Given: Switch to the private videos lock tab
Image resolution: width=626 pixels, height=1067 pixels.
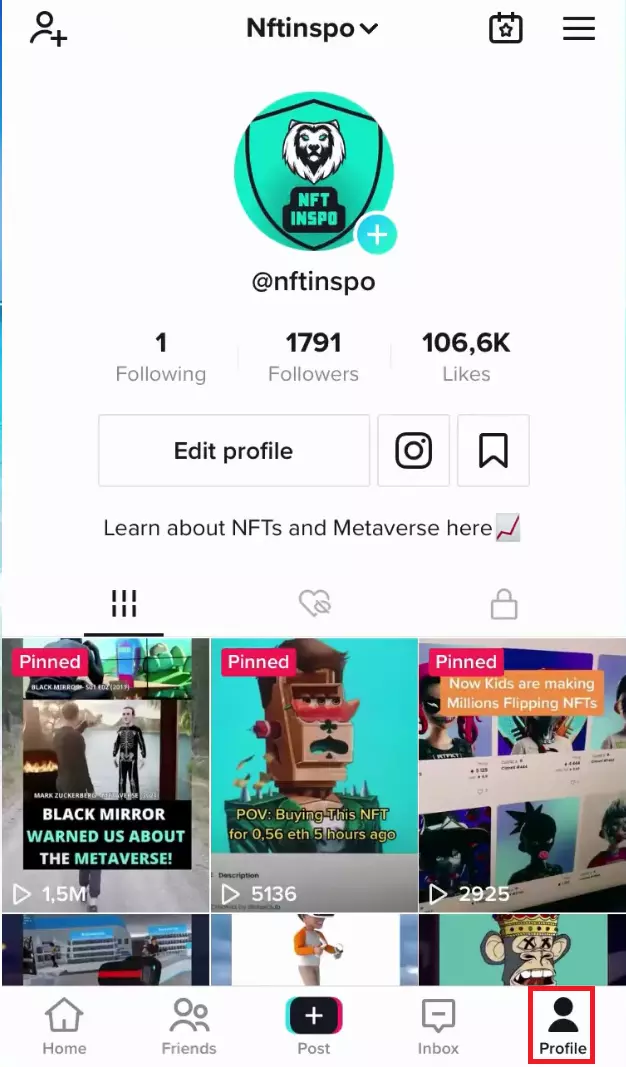Looking at the screenshot, I should [503, 603].
